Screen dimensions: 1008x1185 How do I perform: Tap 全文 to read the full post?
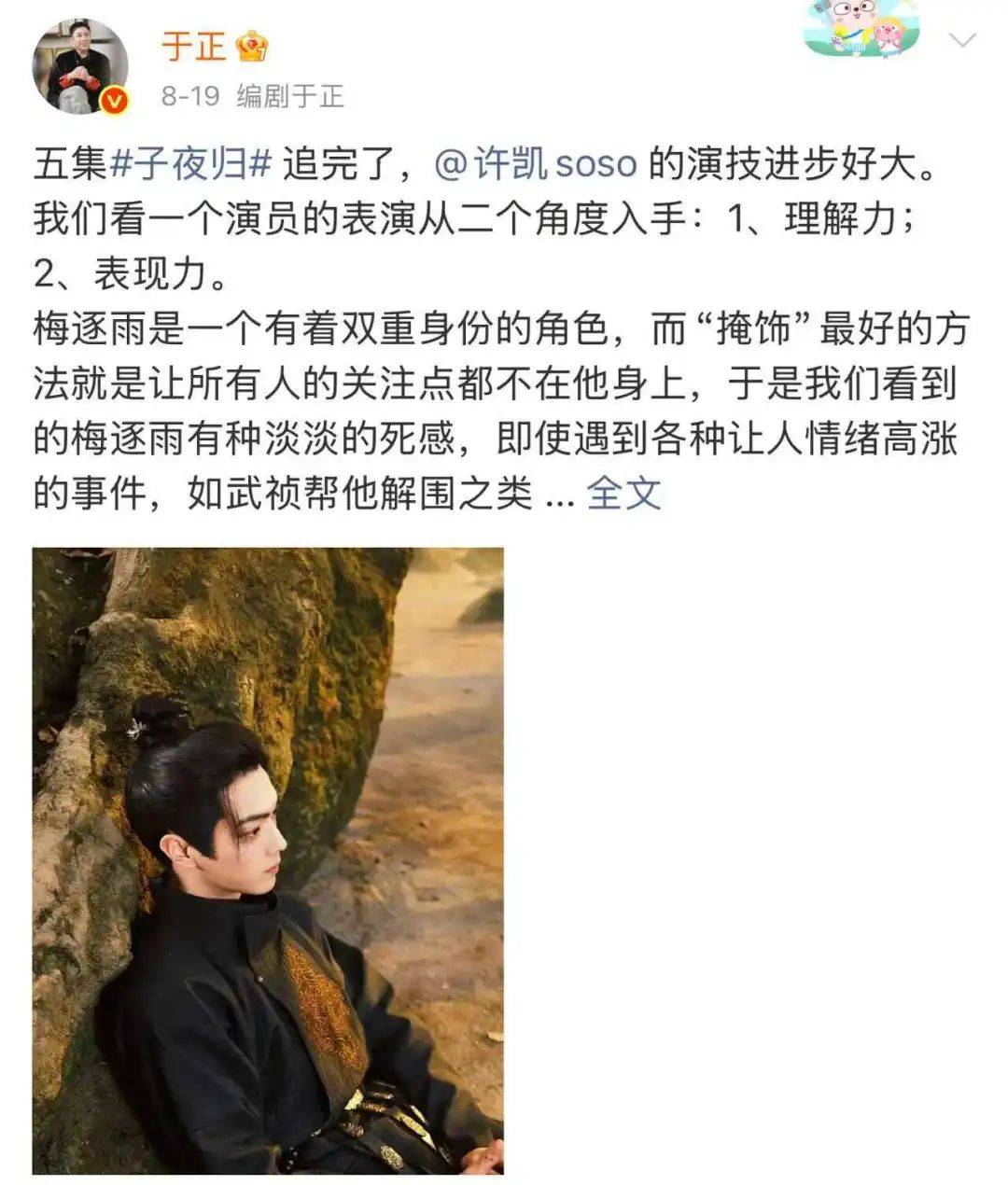coord(623,493)
